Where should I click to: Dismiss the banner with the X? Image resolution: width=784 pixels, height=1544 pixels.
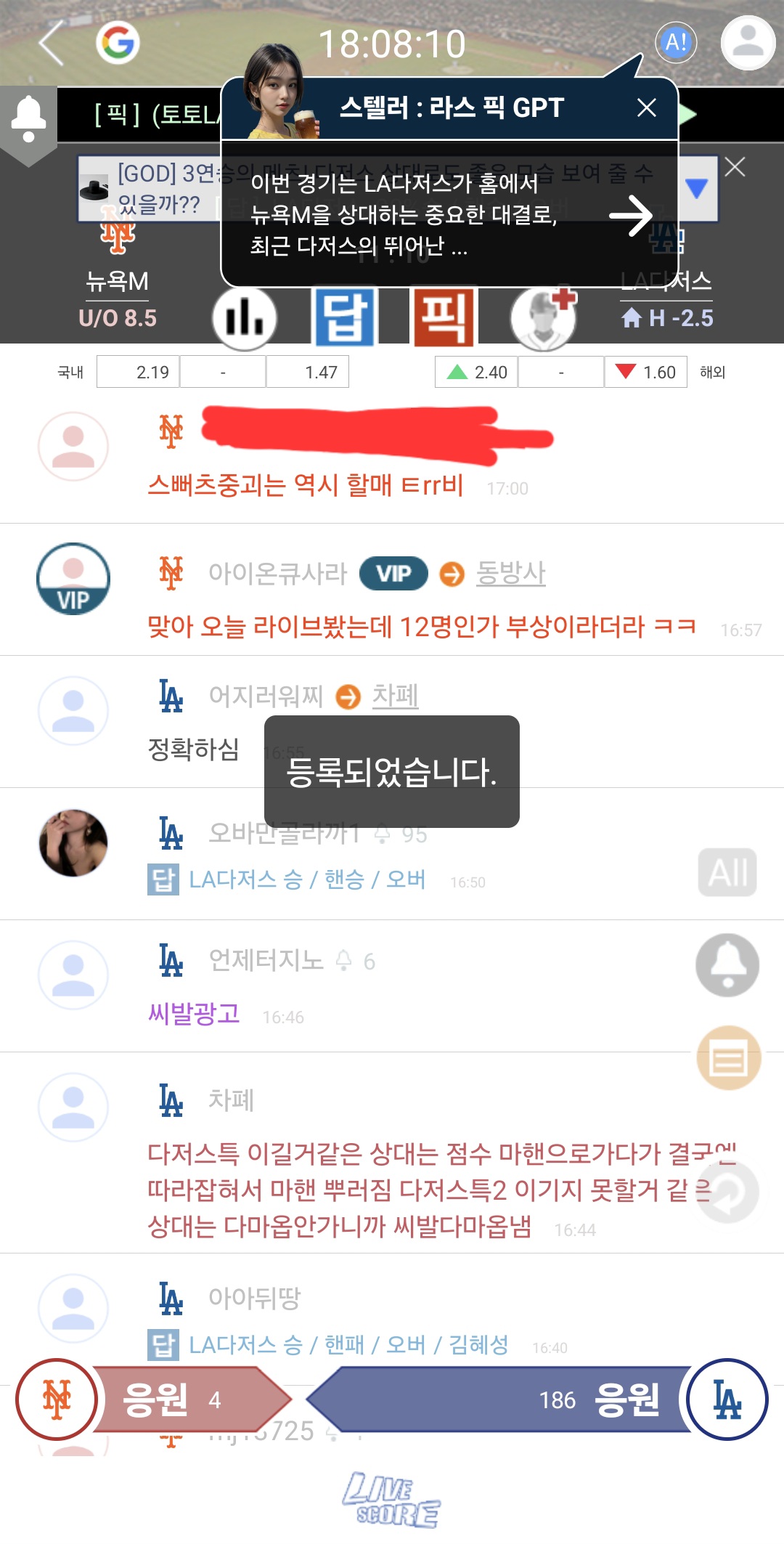pos(735,168)
